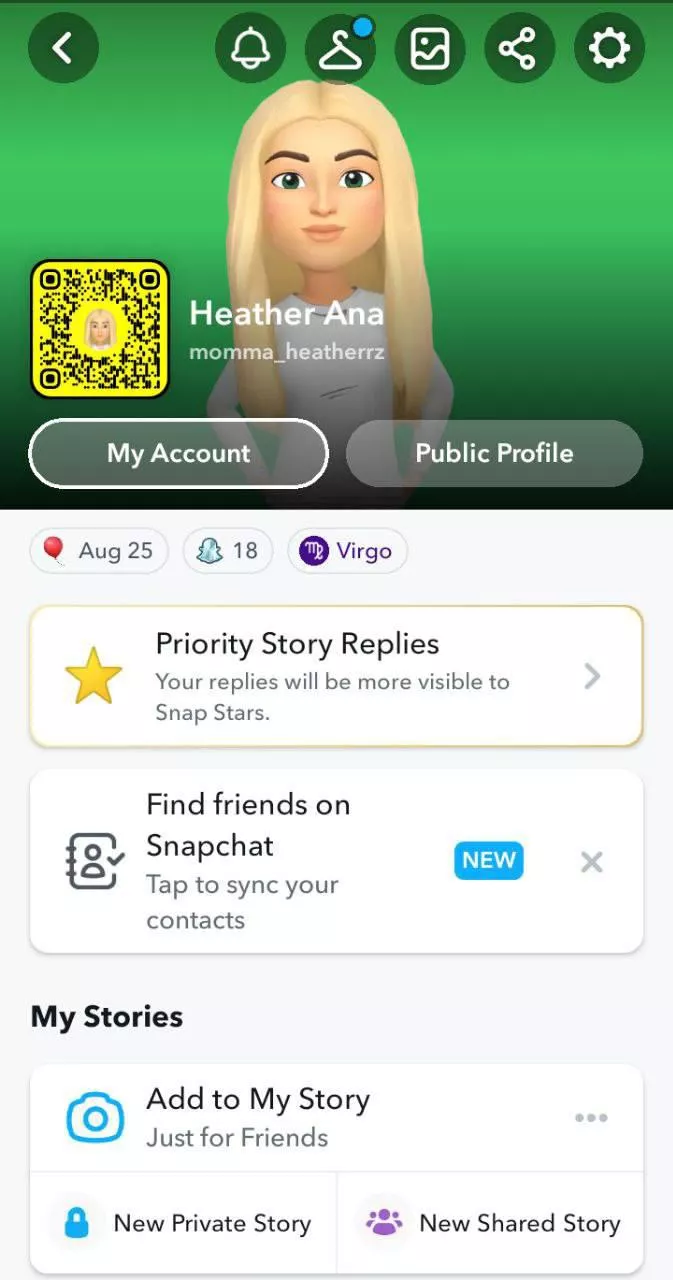Start a New Shared Story
Image resolution: width=673 pixels, height=1280 pixels.
coord(490,1223)
